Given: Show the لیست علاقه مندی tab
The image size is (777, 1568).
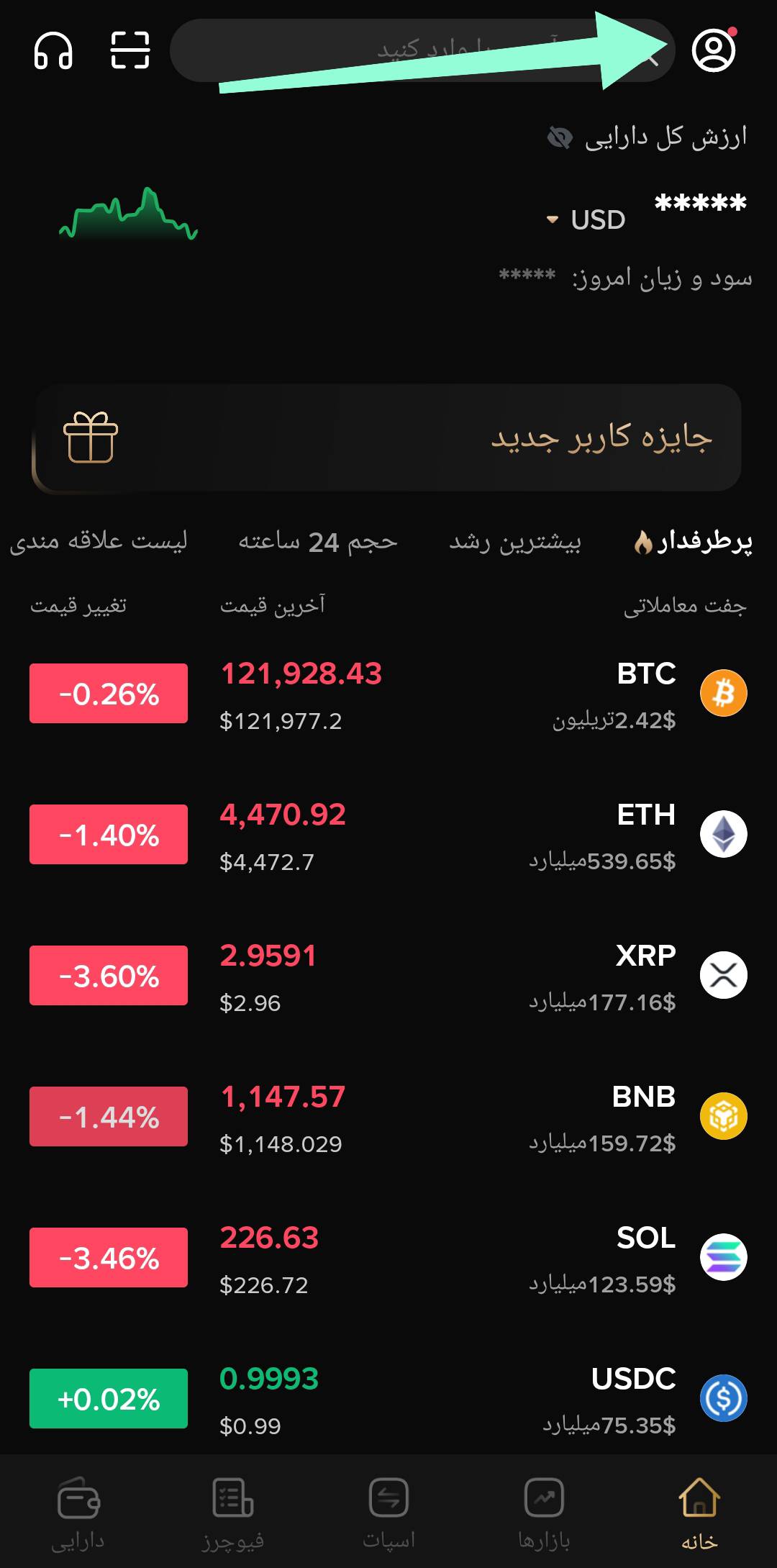Looking at the screenshot, I should point(99,541).
